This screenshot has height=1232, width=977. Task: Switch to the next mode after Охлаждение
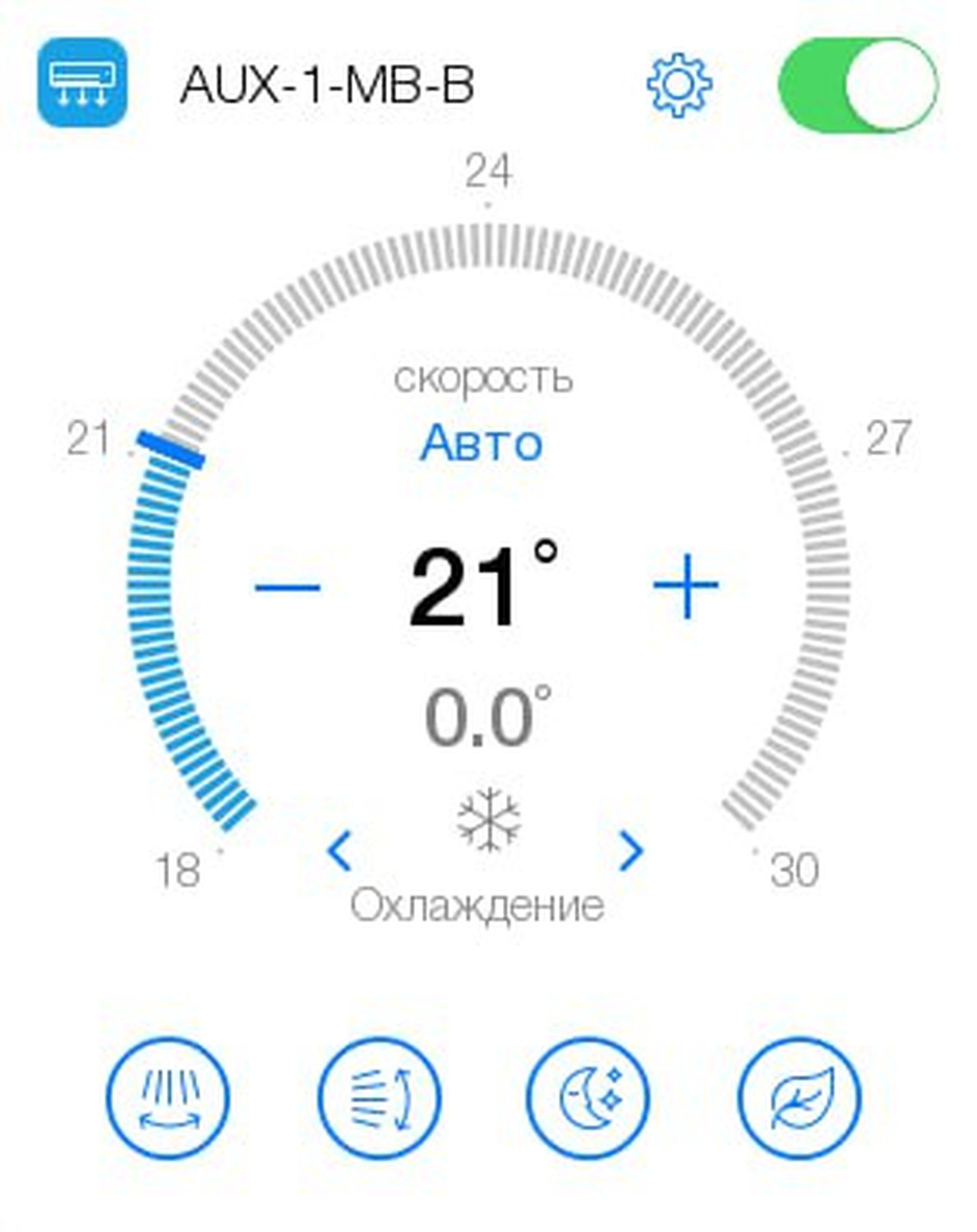pyautogui.click(x=631, y=851)
